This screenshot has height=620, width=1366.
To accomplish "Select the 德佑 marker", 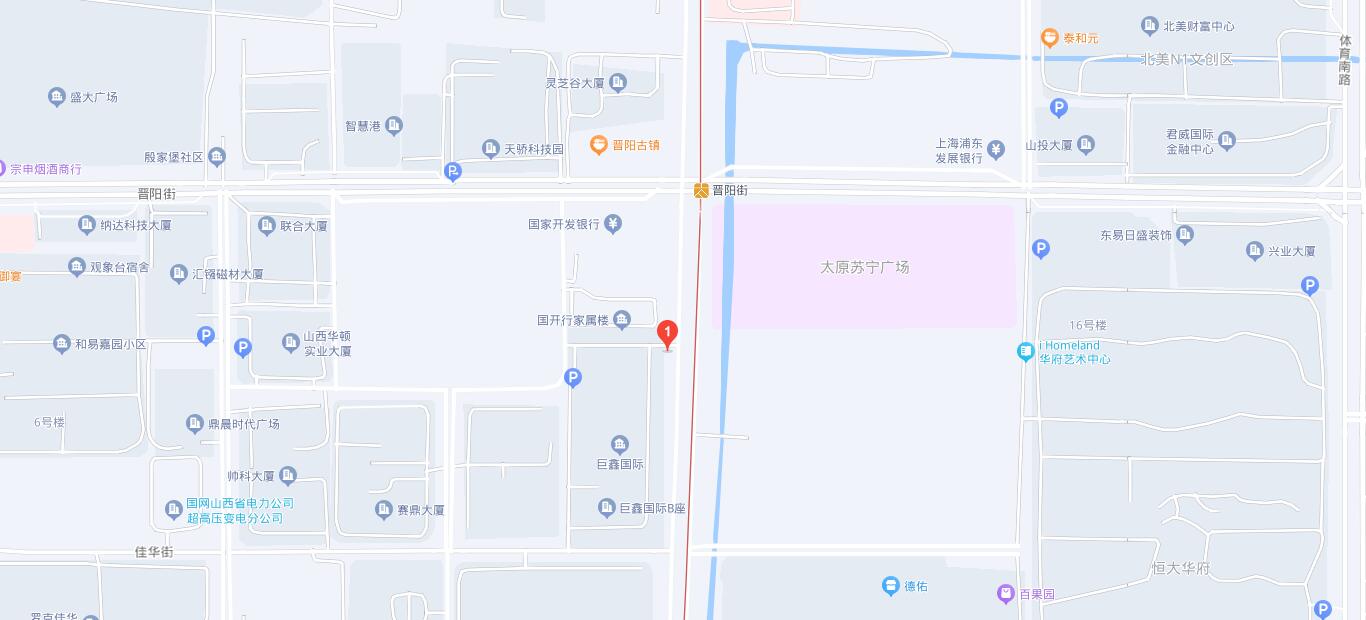I will click(890, 586).
